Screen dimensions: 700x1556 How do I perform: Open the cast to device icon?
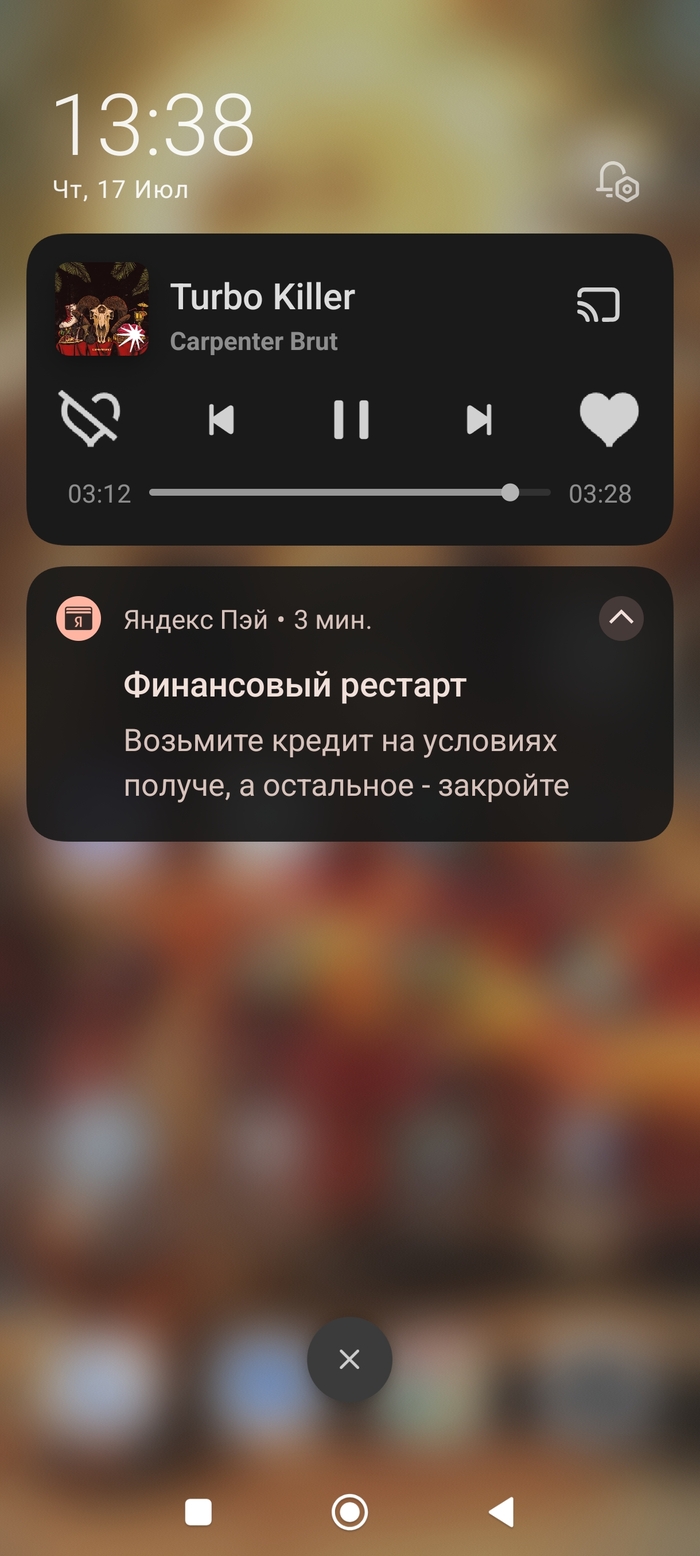pyautogui.click(x=598, y=305)
